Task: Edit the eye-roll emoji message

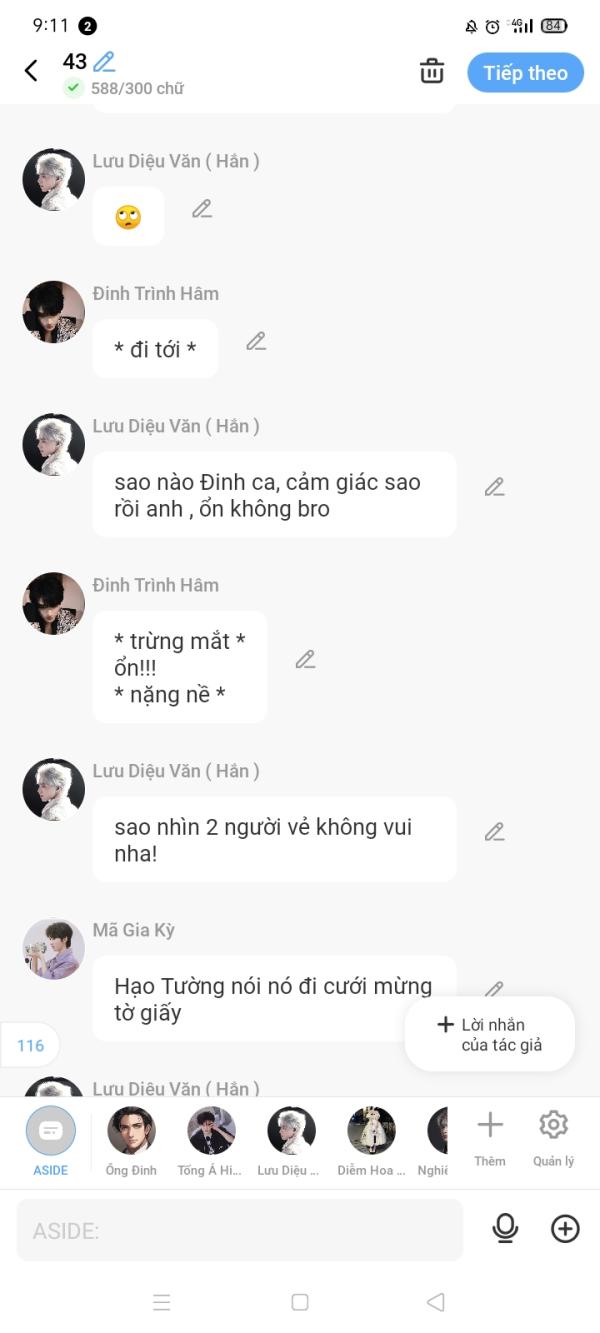Action: (202, 209)
